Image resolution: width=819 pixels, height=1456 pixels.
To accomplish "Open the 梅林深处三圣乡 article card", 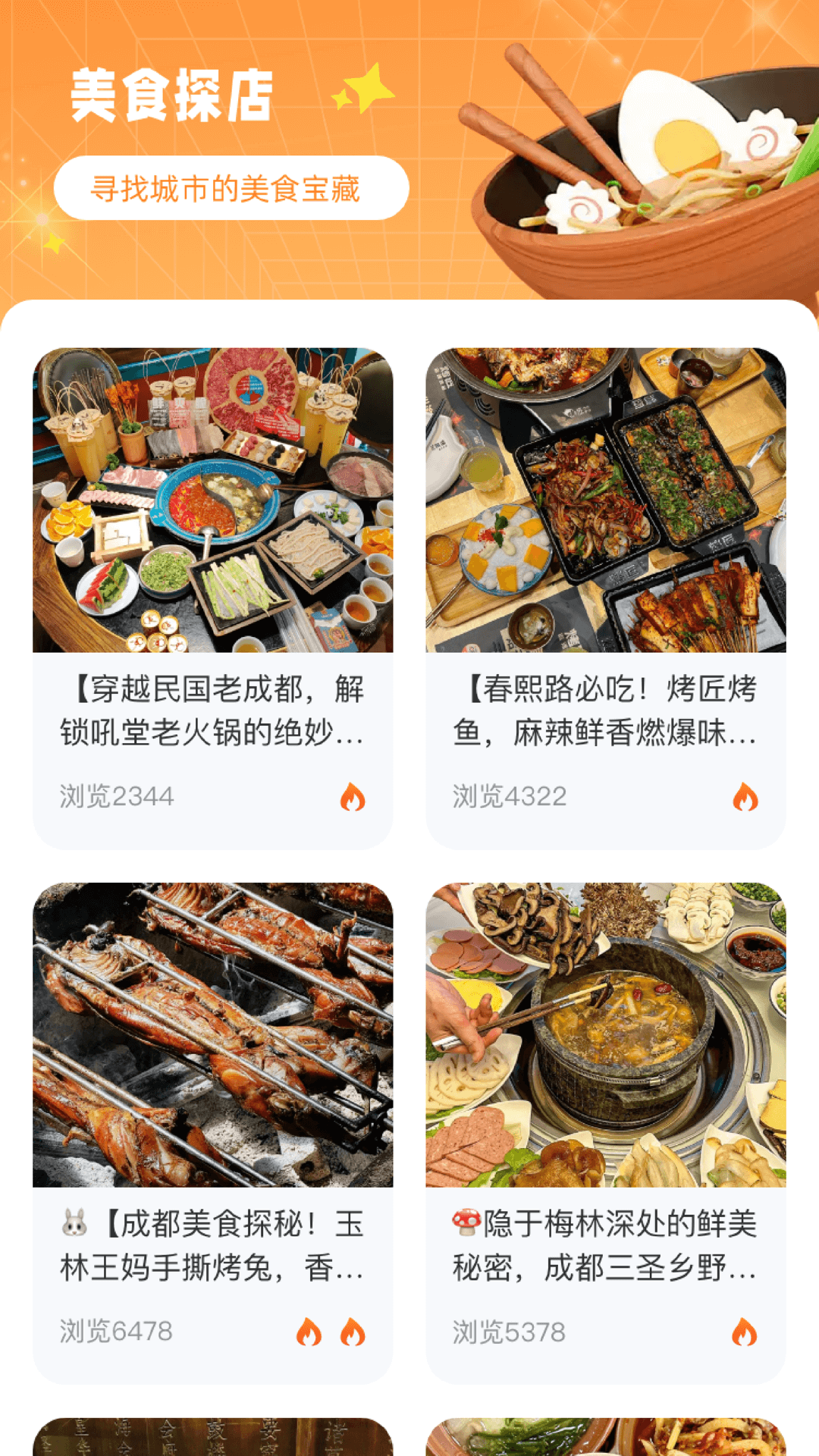I will pyautogui.click(x=605, y=1133).
